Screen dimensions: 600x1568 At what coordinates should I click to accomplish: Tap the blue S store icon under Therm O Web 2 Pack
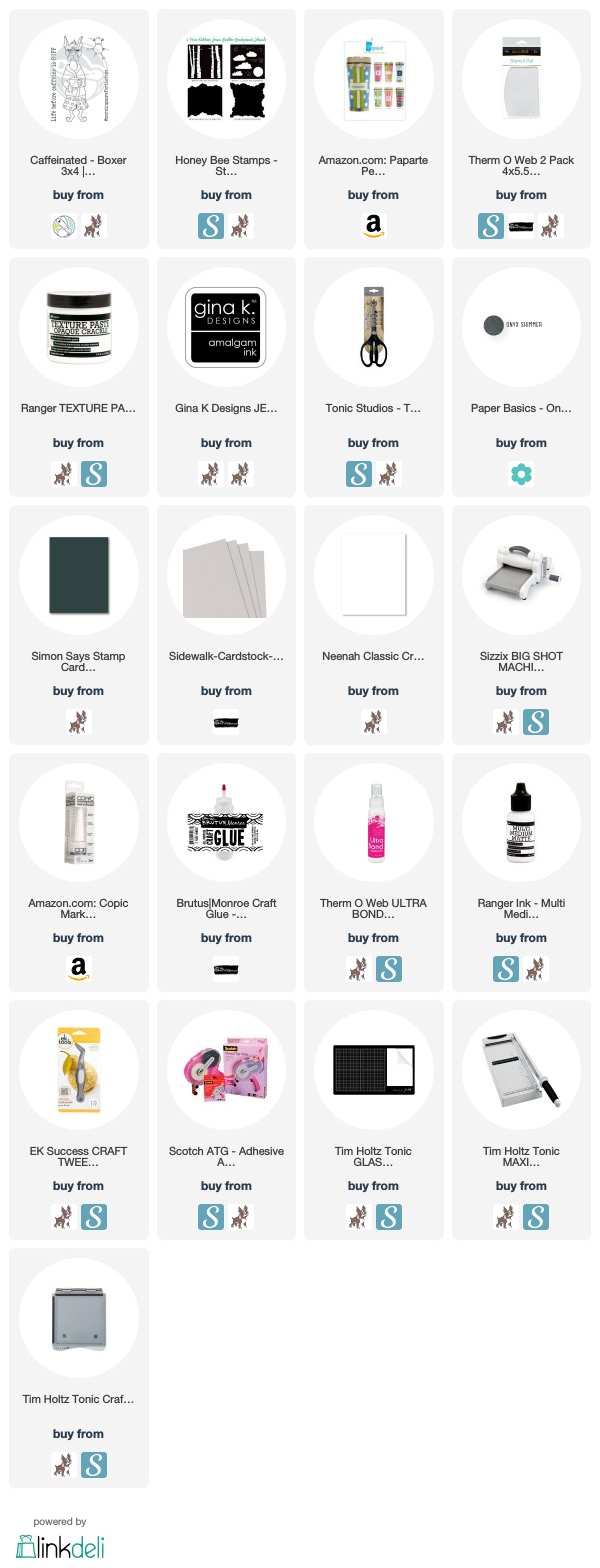point(491,226)
